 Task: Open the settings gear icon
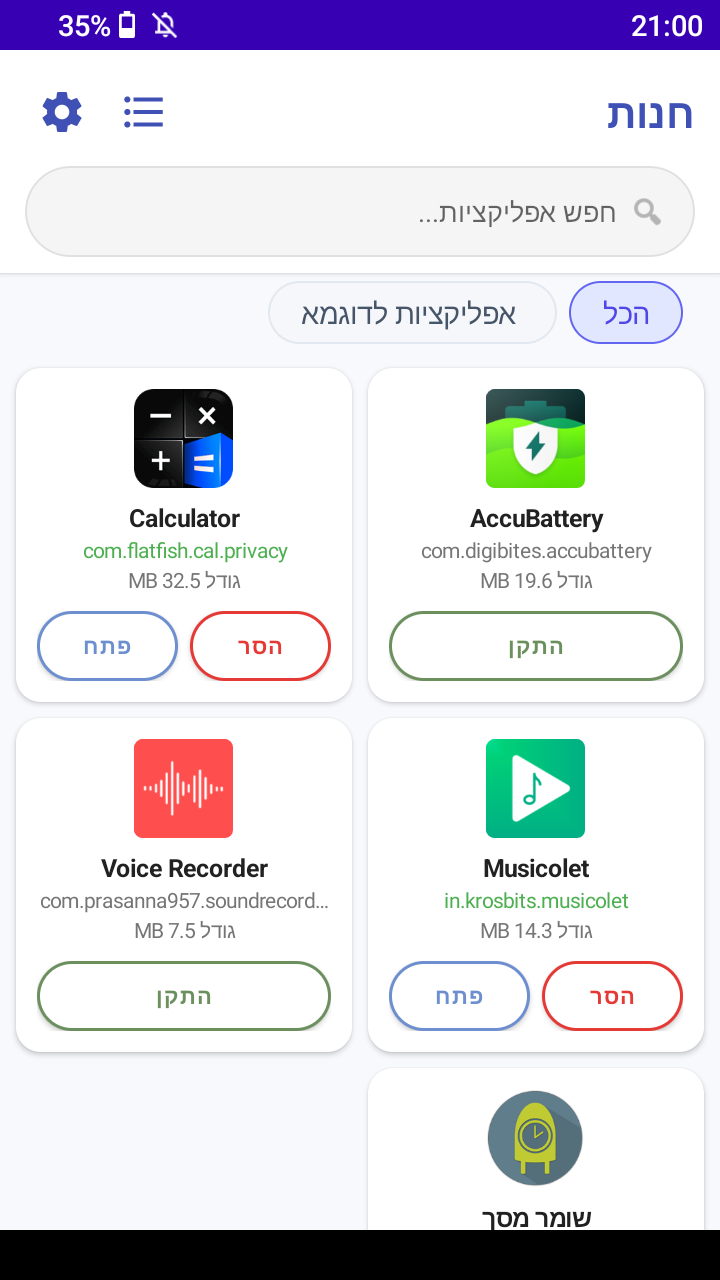point(62,112)
